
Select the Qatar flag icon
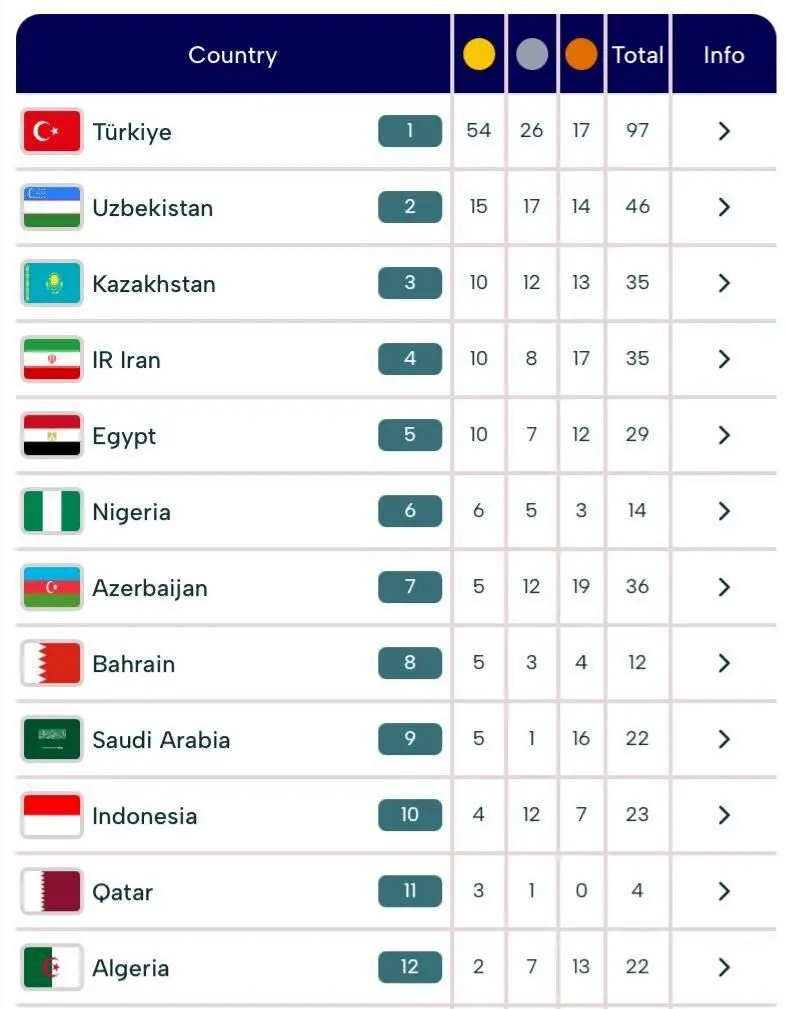coord(50,891)
